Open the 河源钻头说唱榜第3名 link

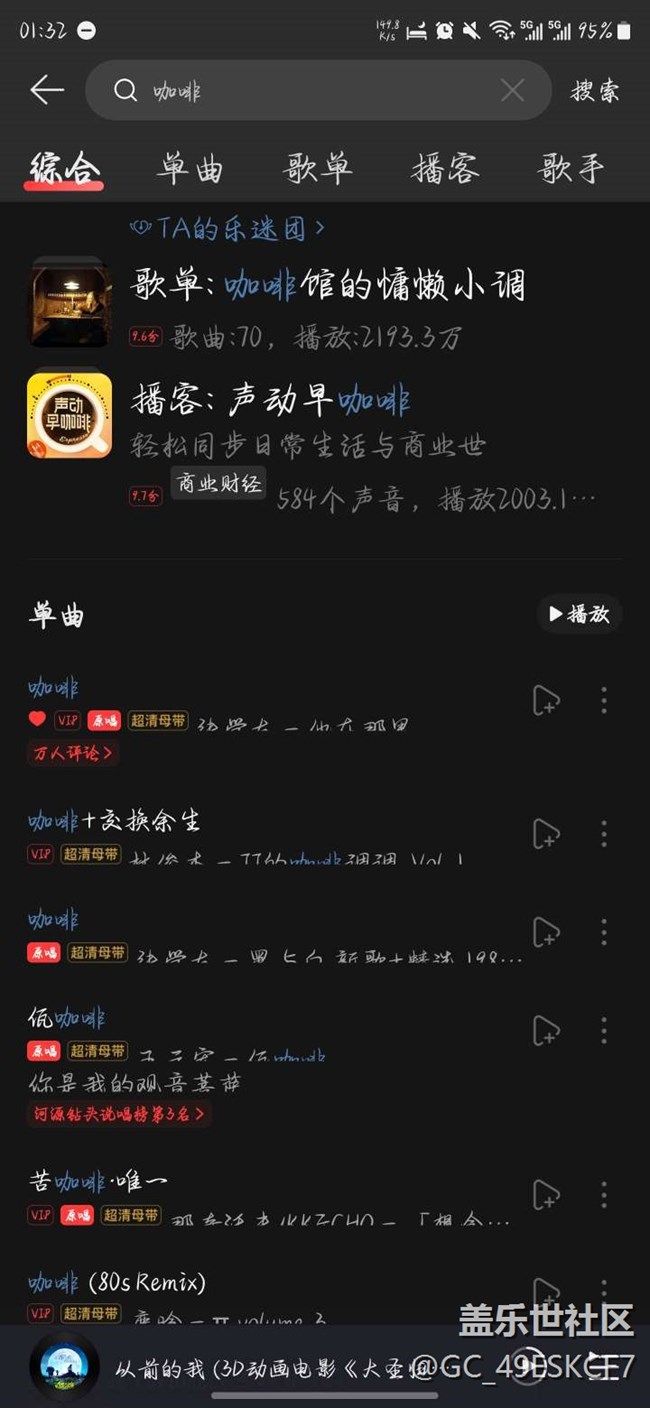click(118, 1113)
